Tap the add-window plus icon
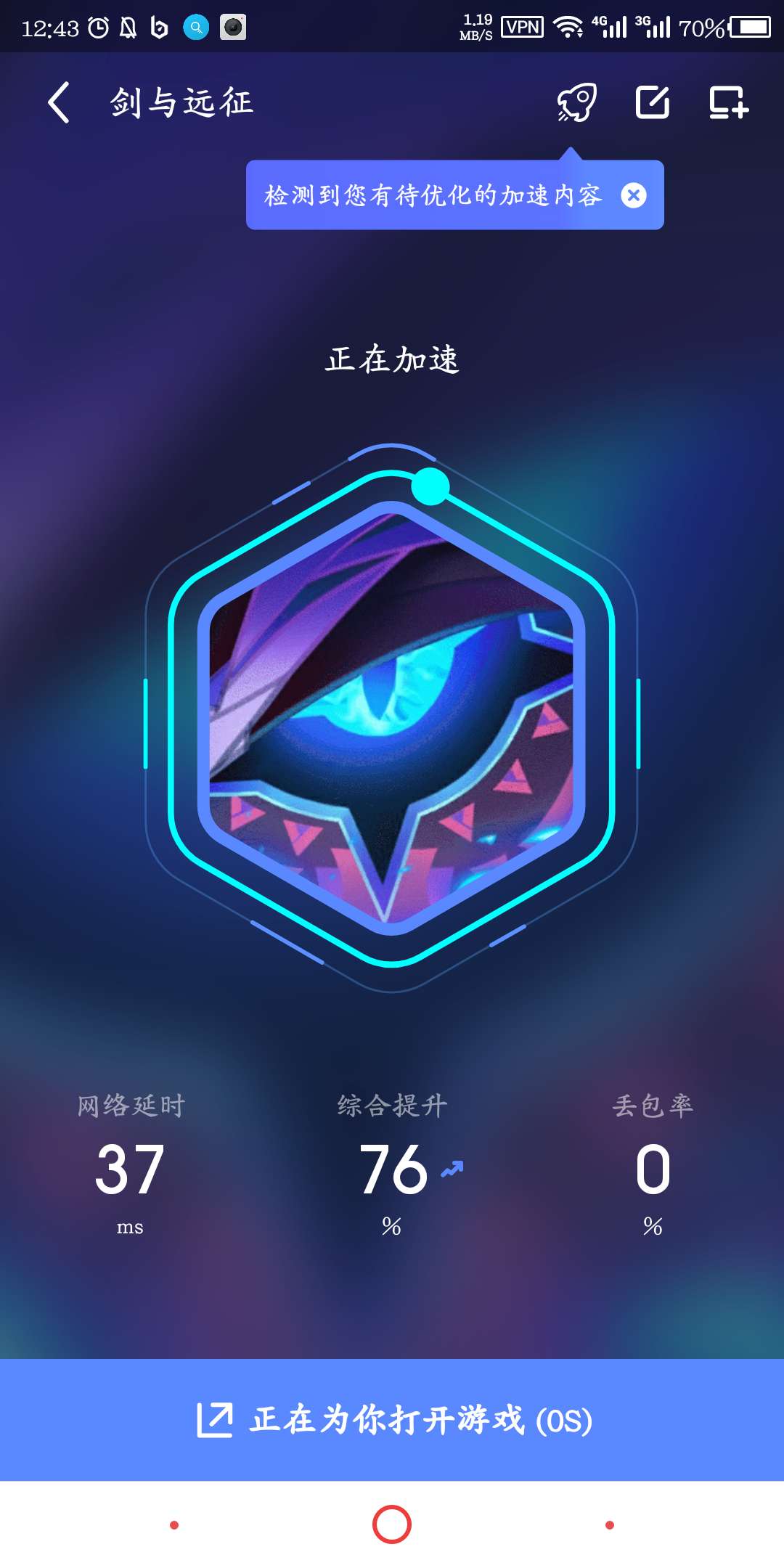The width and height of the screenshot is (784, 1568). coord(728,102)
